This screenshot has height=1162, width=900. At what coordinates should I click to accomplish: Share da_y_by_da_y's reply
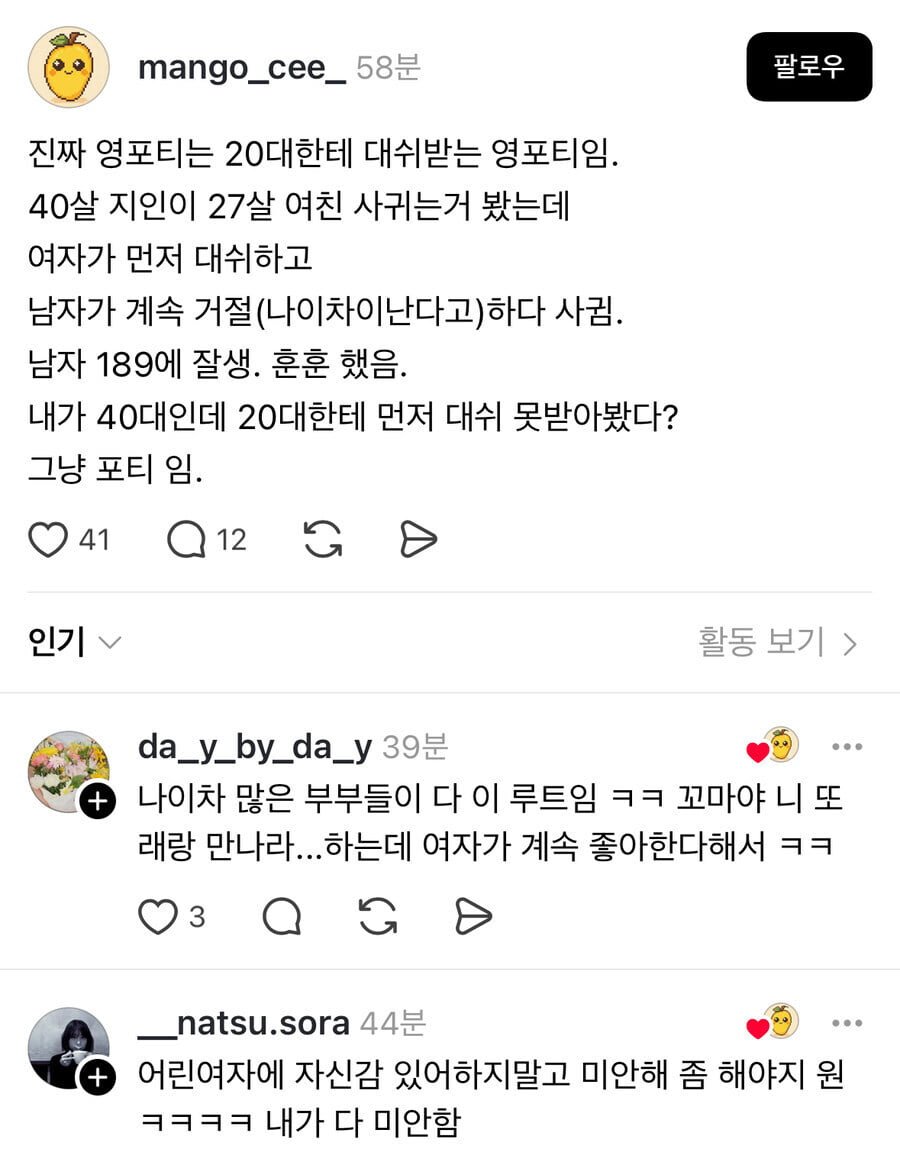(473, 916)
